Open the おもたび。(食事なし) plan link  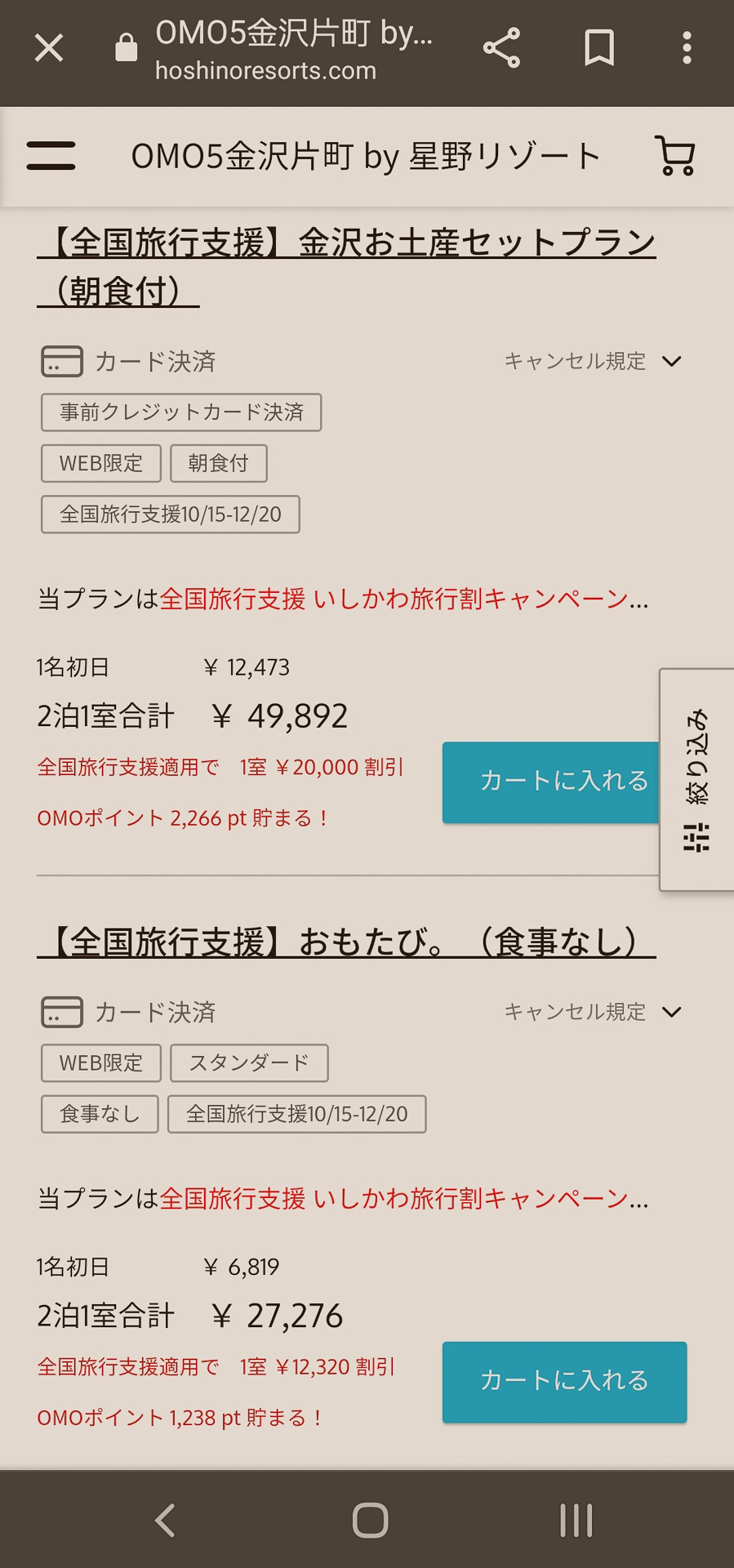[x=346, y=942]
